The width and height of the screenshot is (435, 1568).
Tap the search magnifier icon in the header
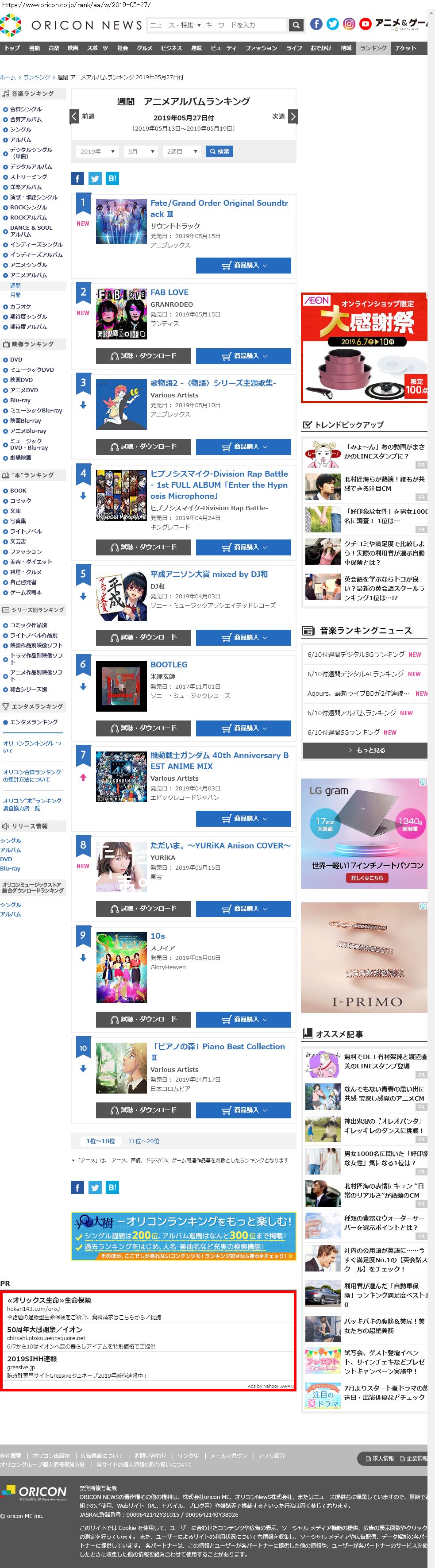coord(296,25)
